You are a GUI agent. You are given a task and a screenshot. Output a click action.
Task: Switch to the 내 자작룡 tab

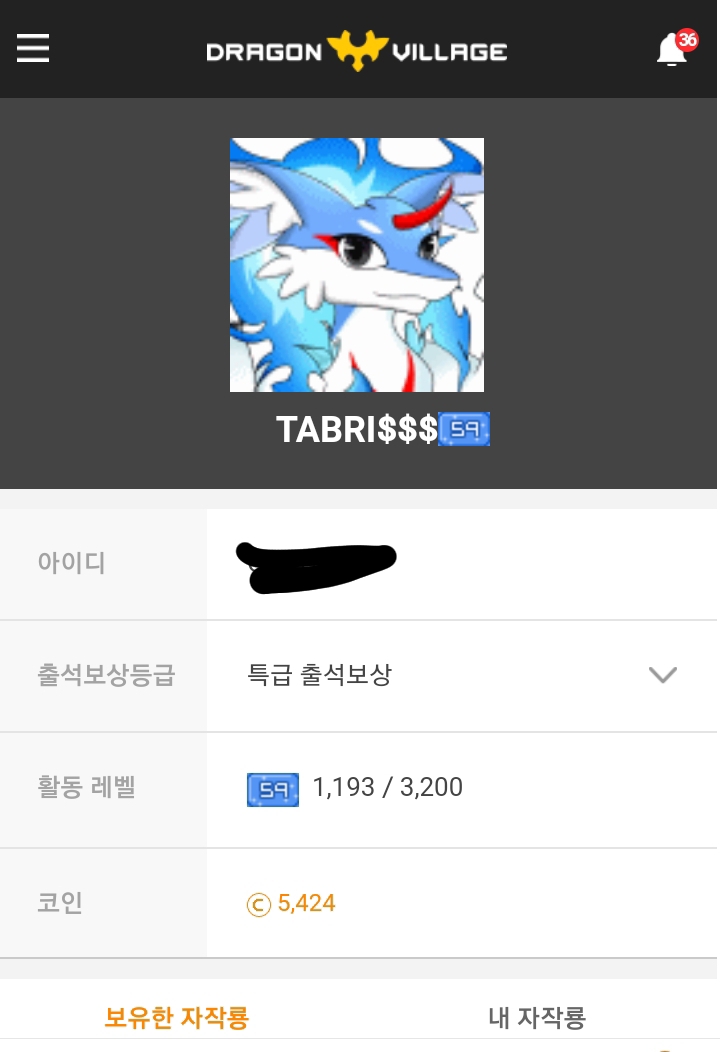coord(537,1018)
